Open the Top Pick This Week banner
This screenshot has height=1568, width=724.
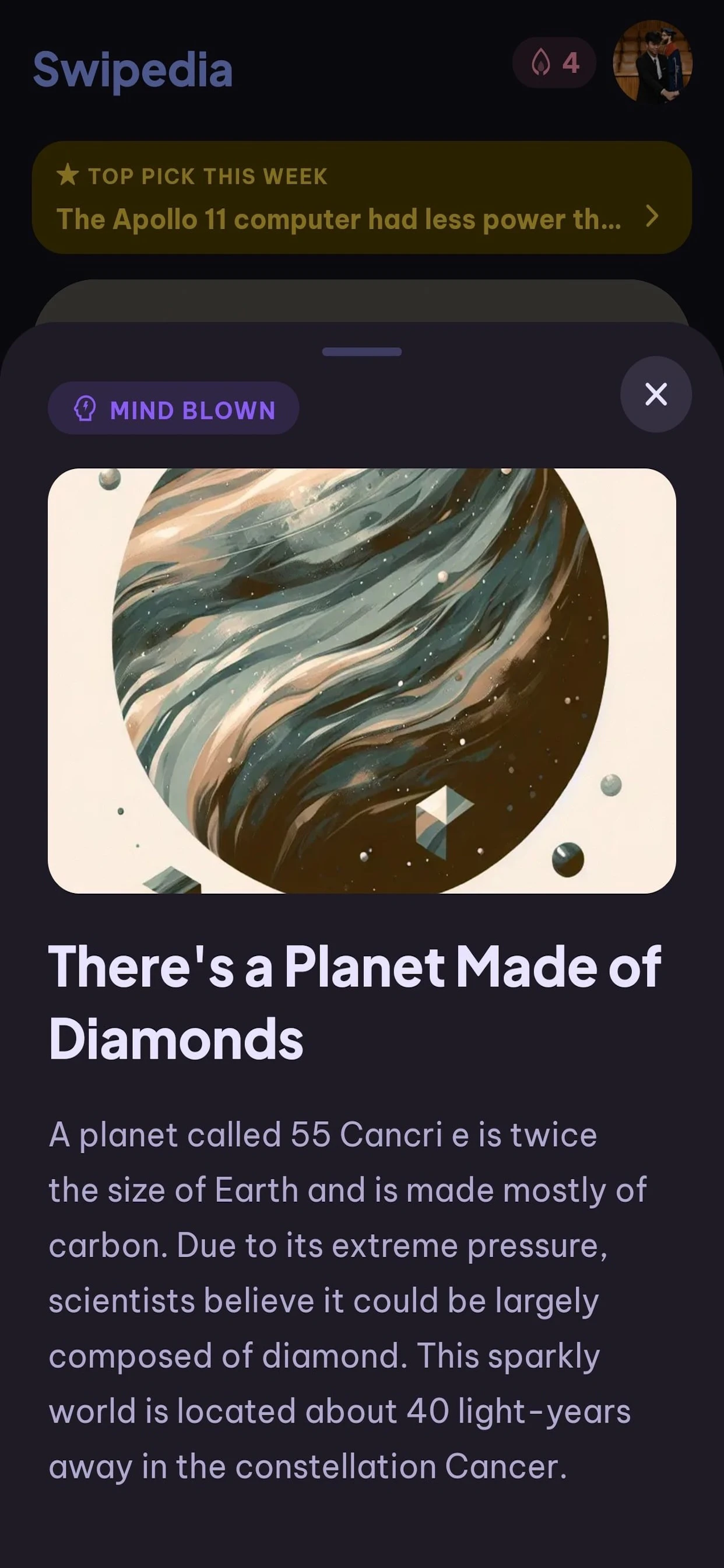[x=362, y=198]
